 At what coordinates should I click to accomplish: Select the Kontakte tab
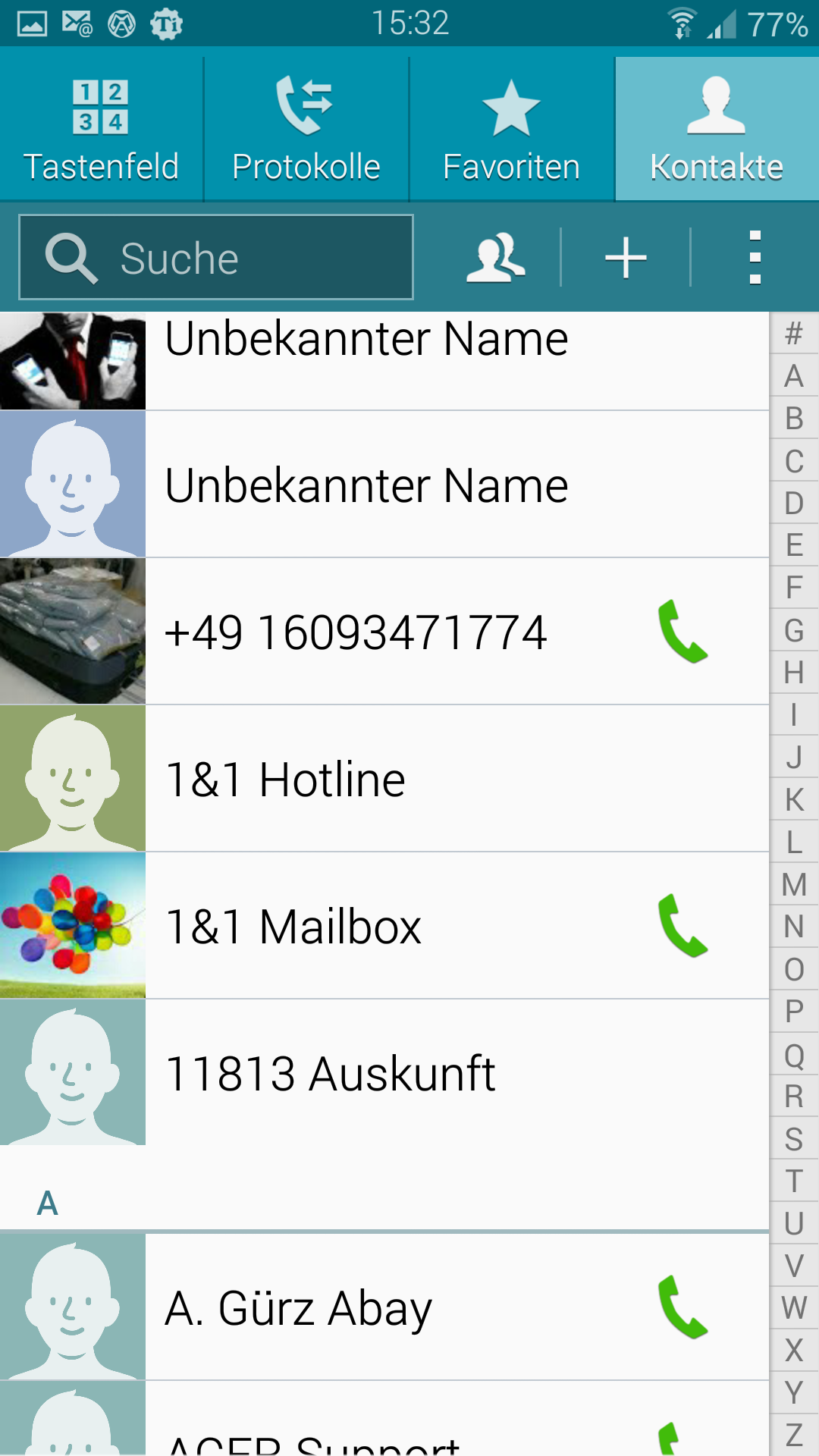(717, 129)
